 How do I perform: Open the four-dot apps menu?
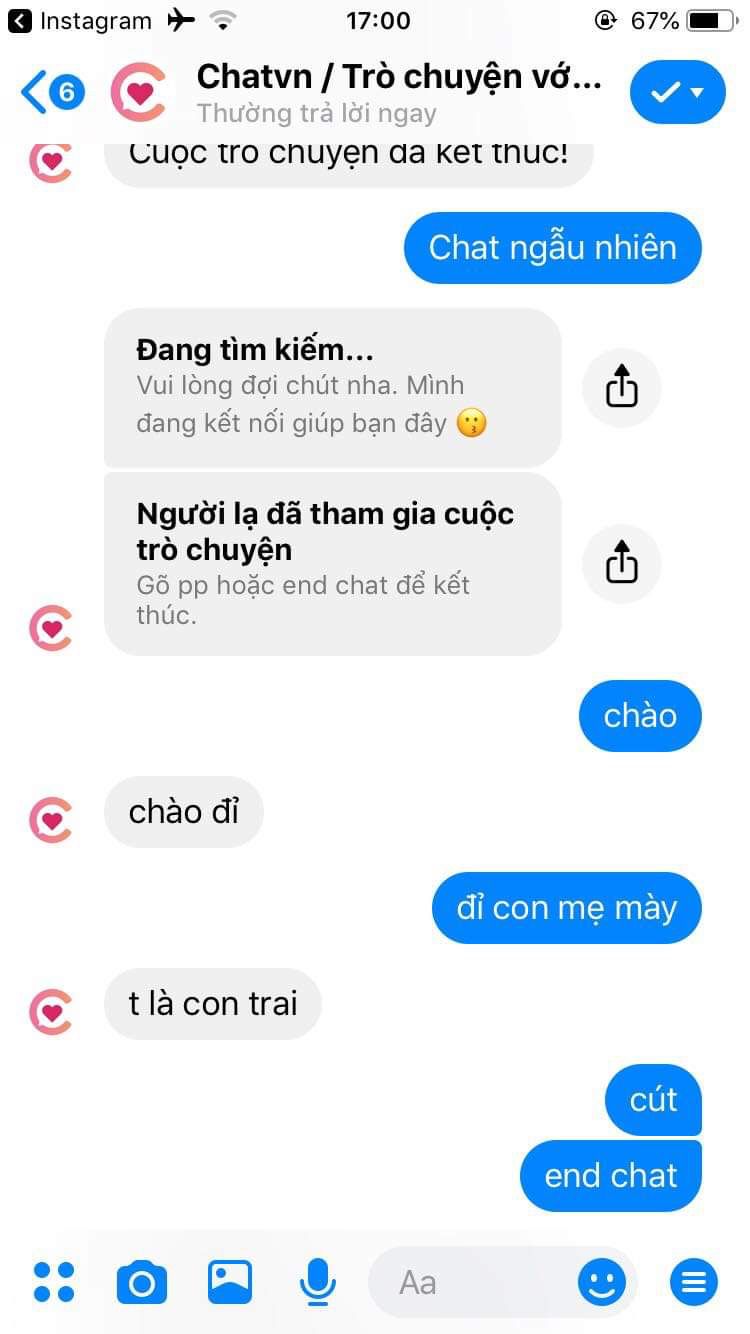coord(54,1282)
